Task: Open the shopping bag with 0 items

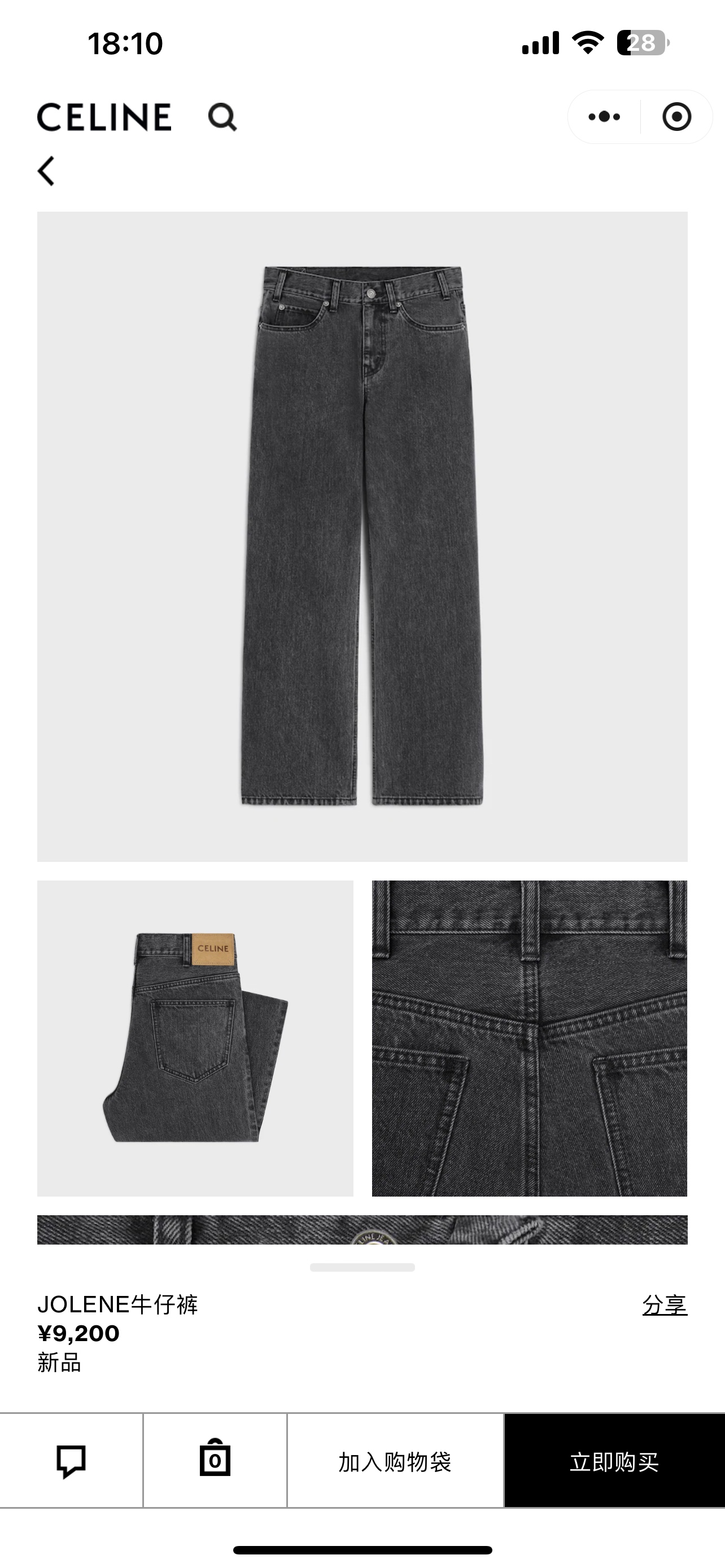Action: [215, 1460]
